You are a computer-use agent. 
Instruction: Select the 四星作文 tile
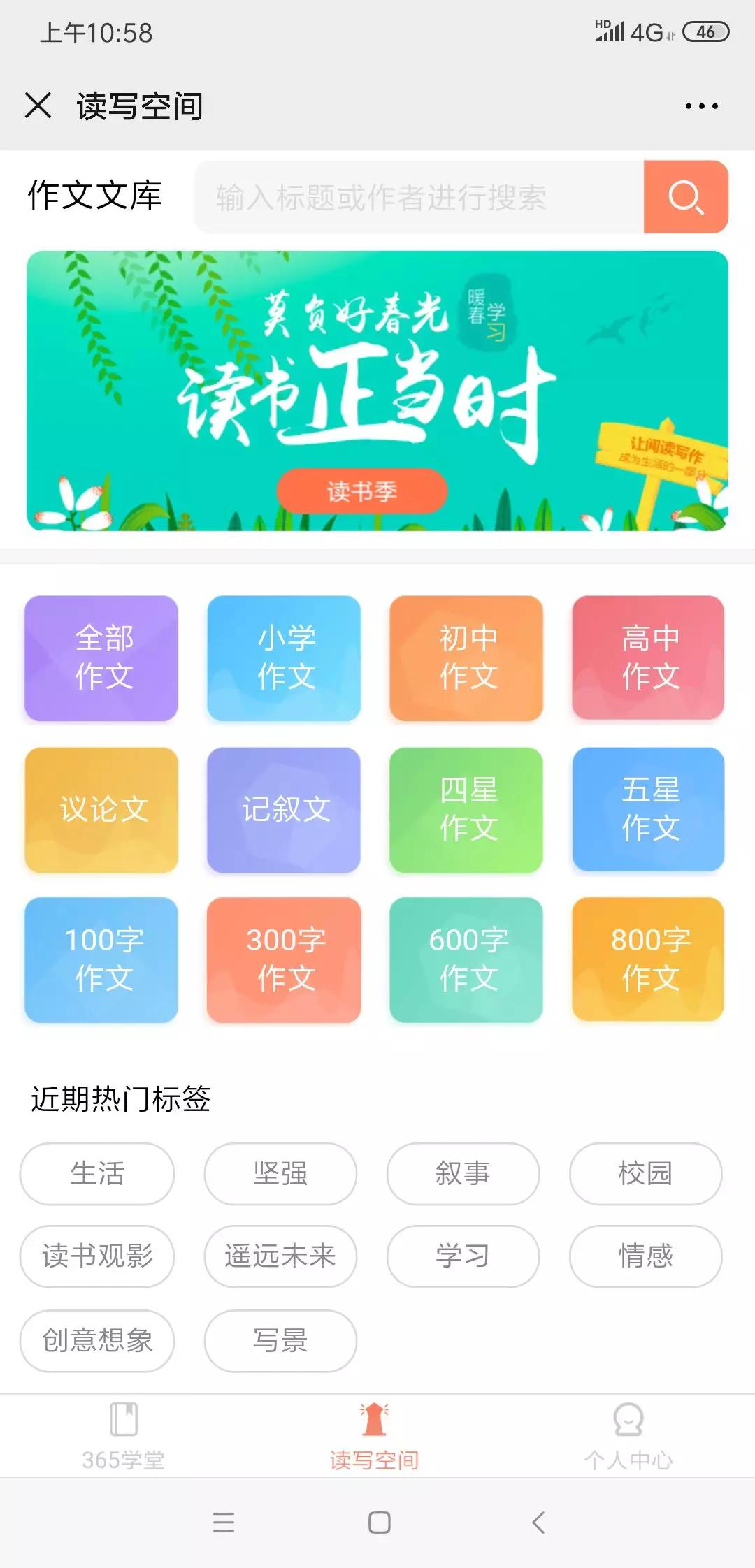[466, 809]
